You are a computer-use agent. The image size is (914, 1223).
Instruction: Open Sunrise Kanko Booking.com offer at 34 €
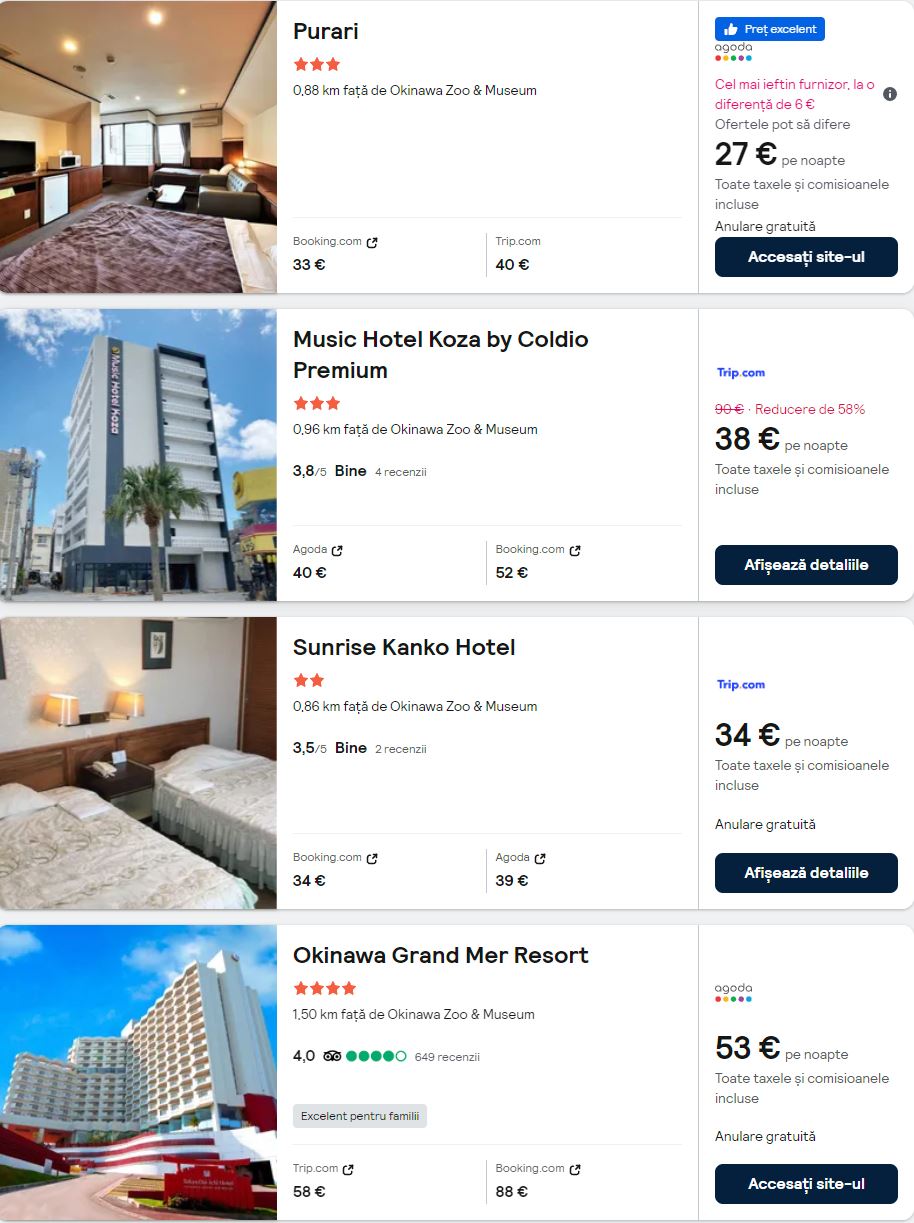click(x=335, y=869)
